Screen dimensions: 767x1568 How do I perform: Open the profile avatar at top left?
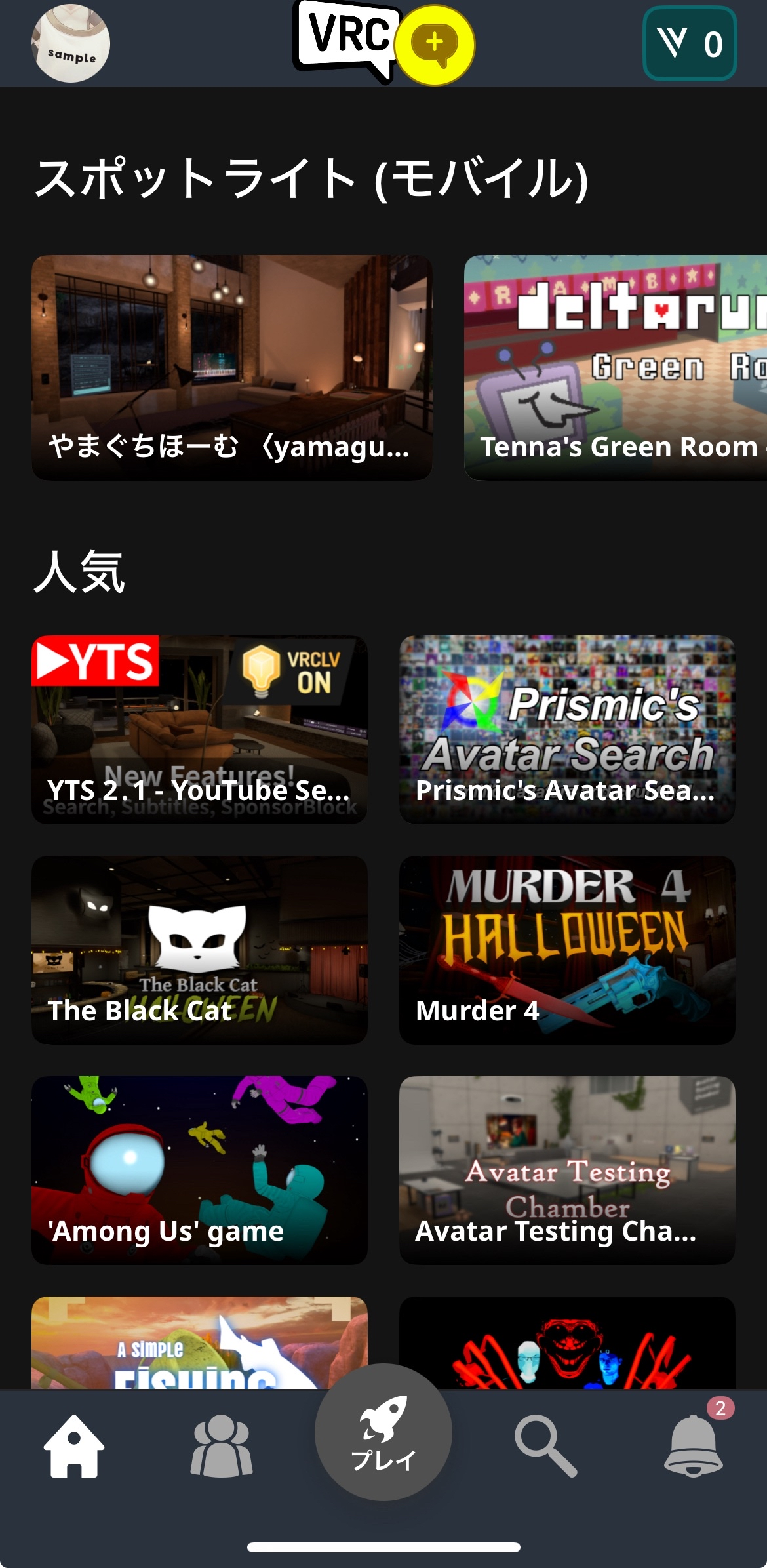point(71,44)
